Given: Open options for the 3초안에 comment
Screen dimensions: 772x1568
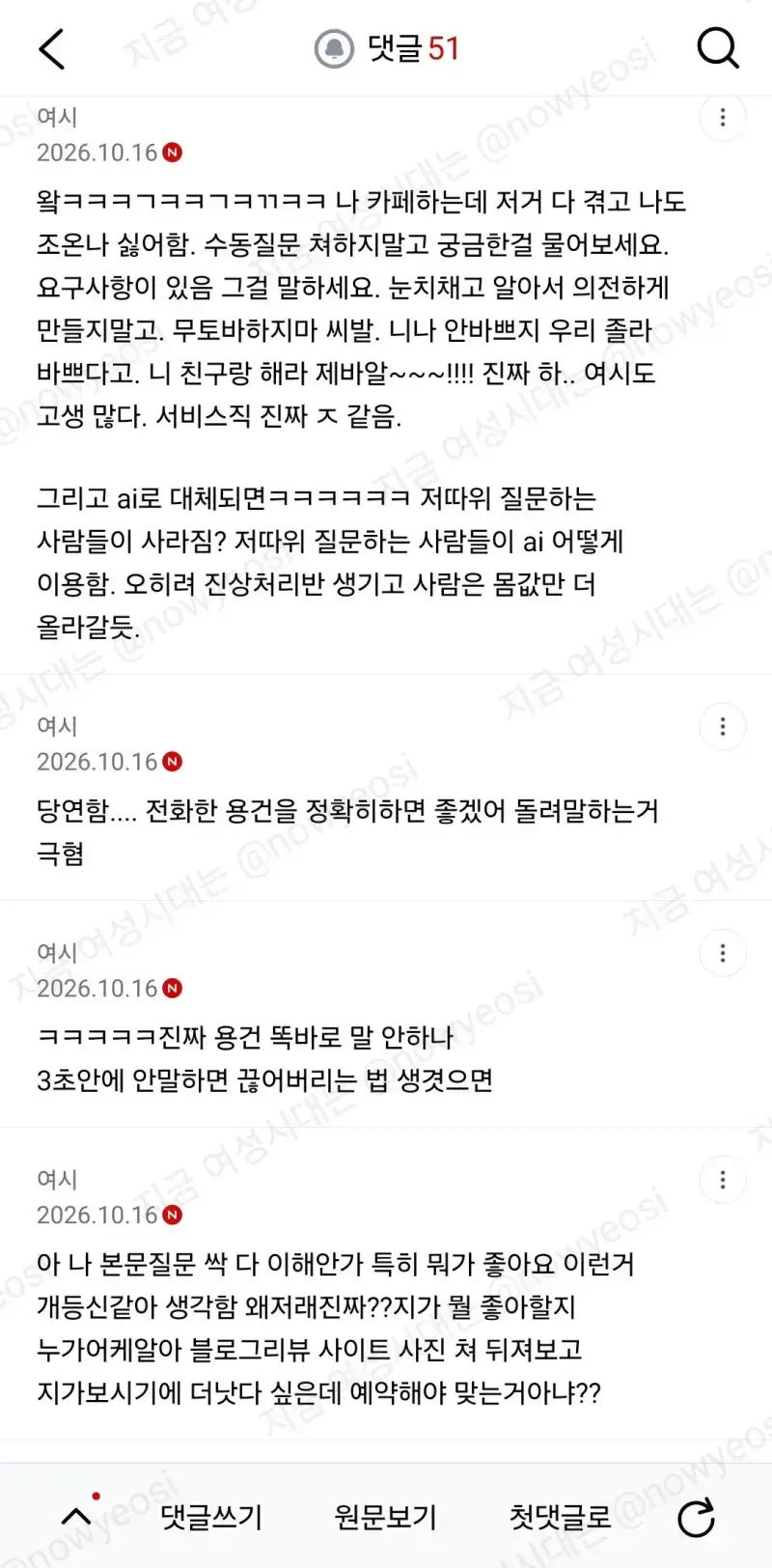Looking at the screenshot, I should pyautogui.click(x=723, y=954).
